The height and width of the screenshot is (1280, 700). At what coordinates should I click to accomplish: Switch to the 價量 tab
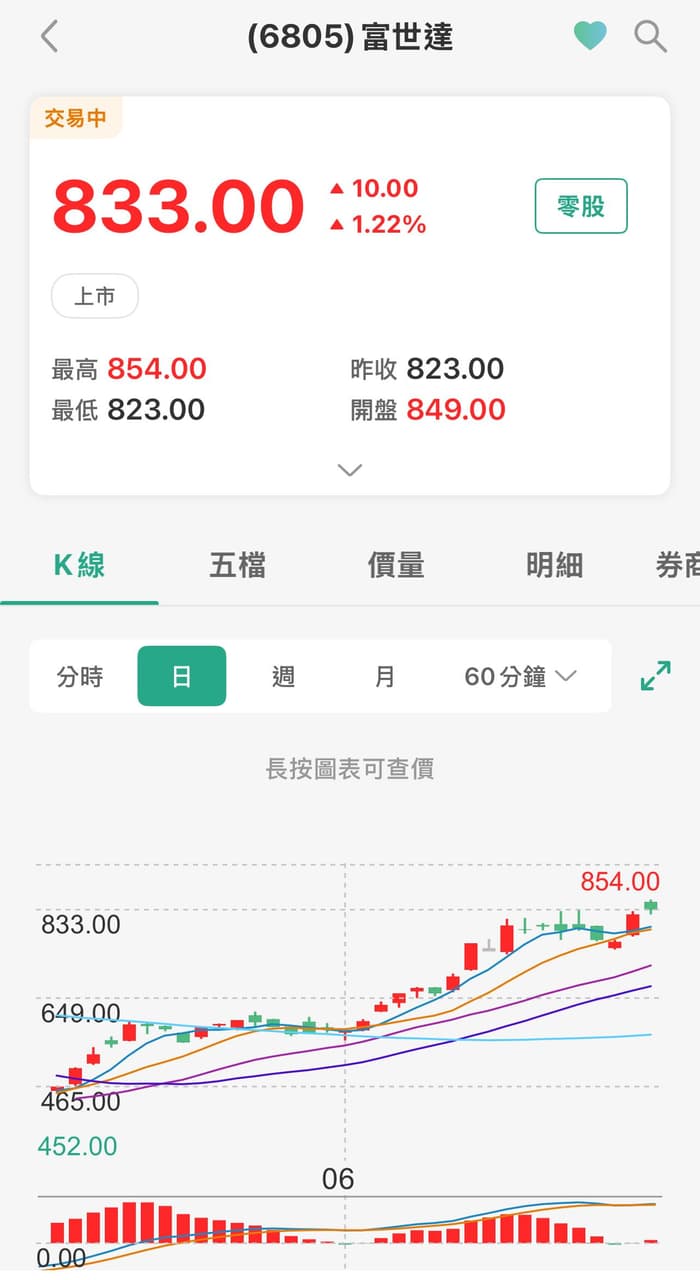point(396,565)
